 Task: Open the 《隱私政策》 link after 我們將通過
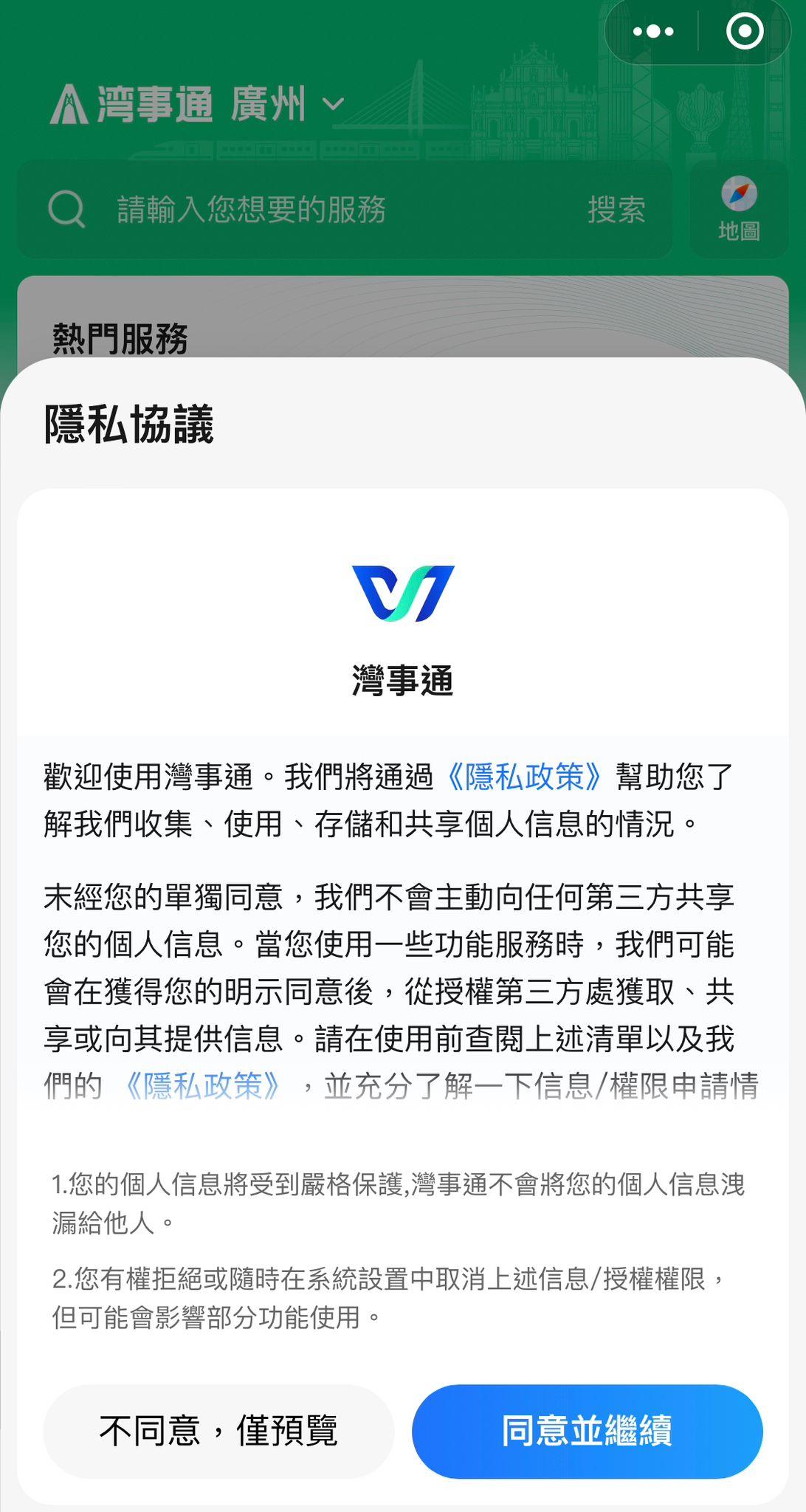tap(525, 777)
